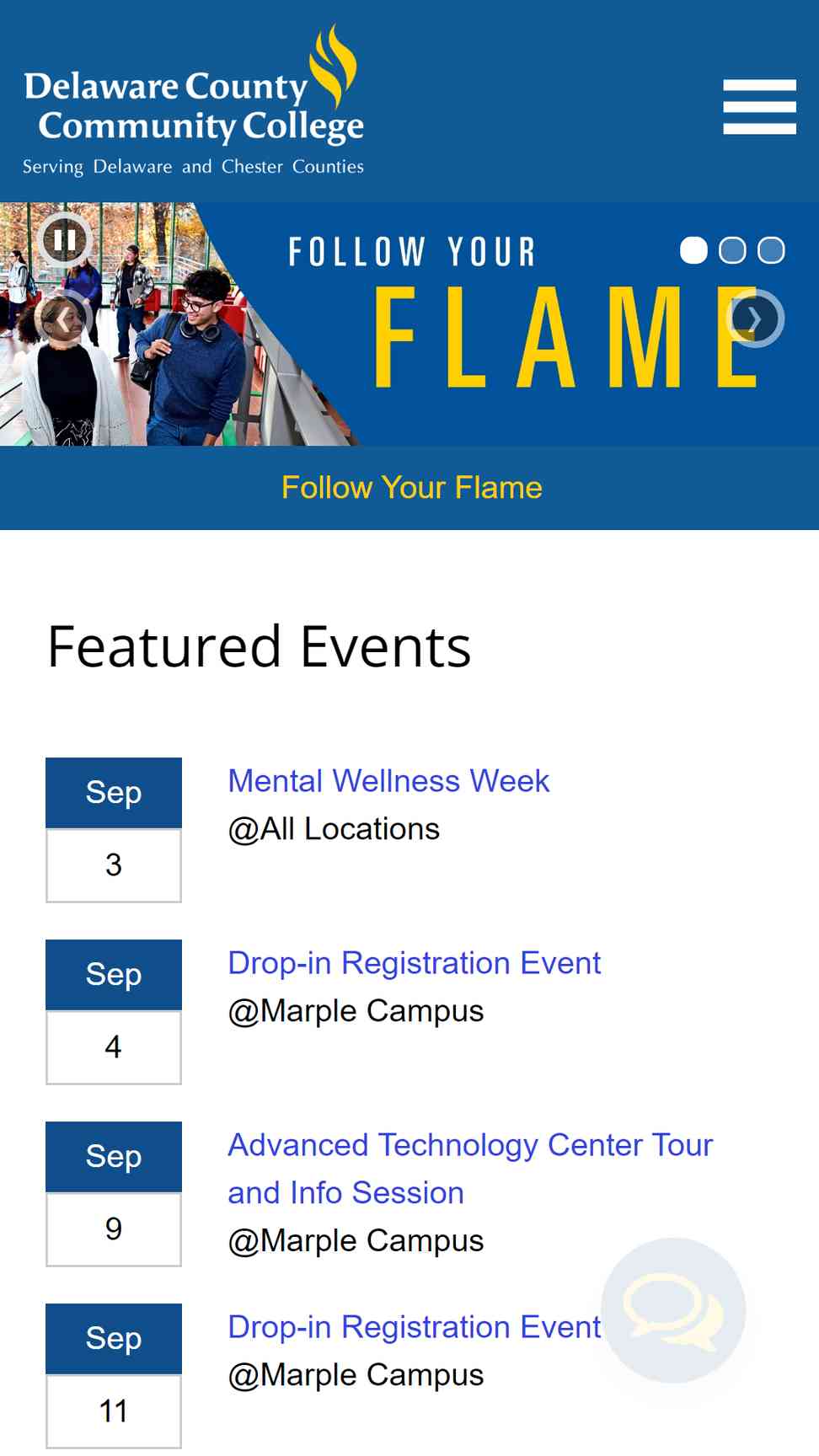
Task: Launch the chat bubble widget
Action: [x=673, y=1310]
